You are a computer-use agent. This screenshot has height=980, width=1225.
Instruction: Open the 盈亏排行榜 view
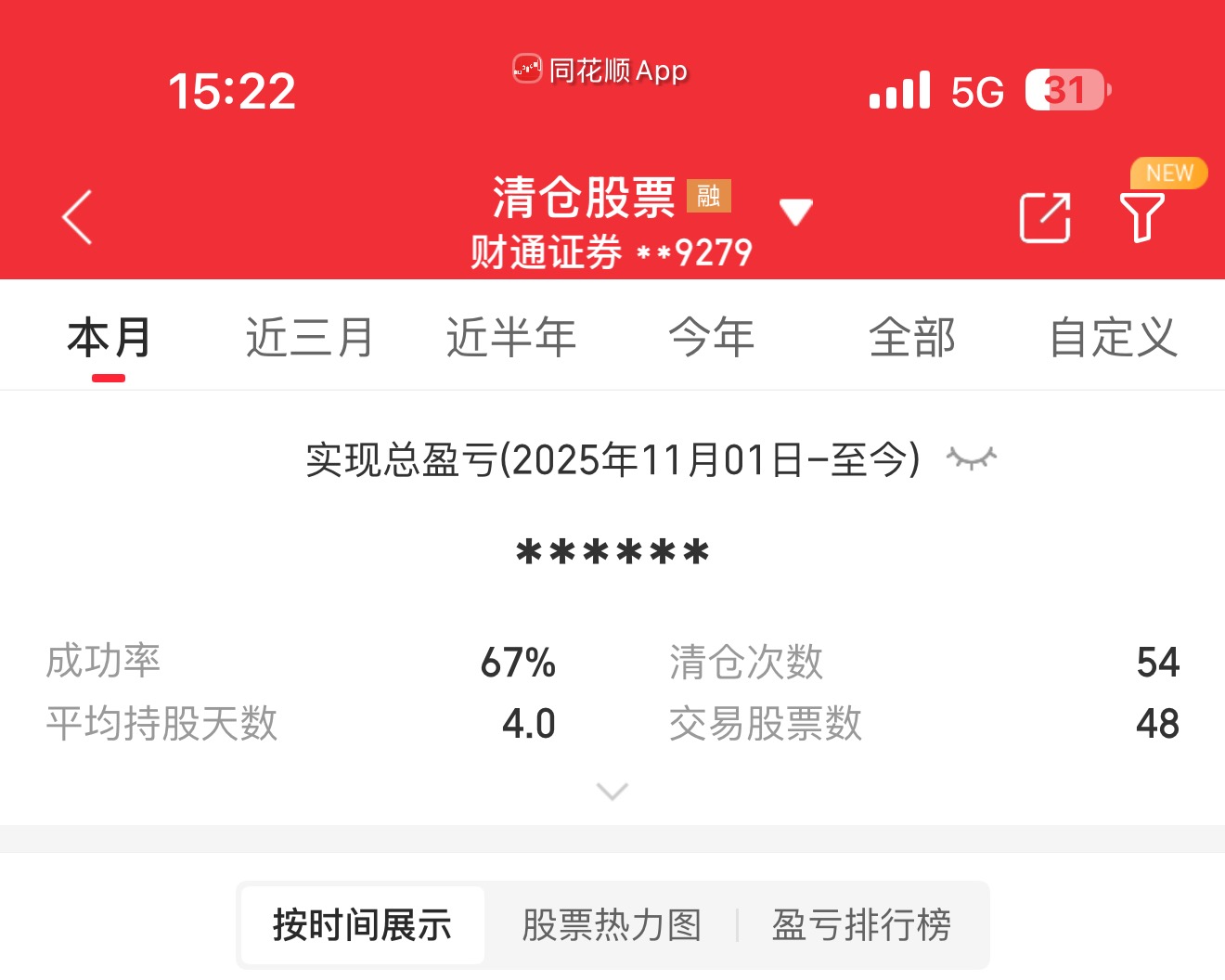[x=861, y=925]
